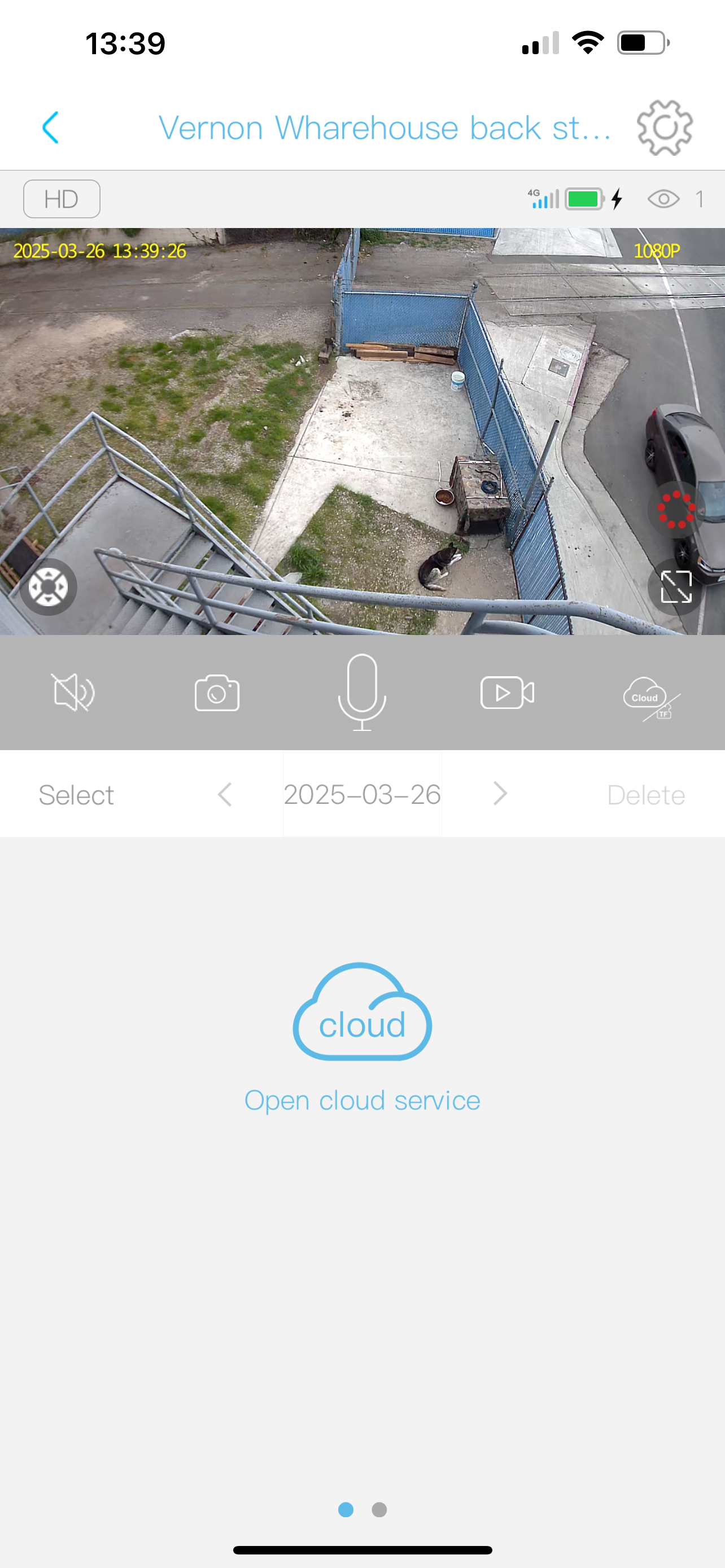The image size is (725, 1568).
Task: Go to the previous day
Action: tap(225, 794)
